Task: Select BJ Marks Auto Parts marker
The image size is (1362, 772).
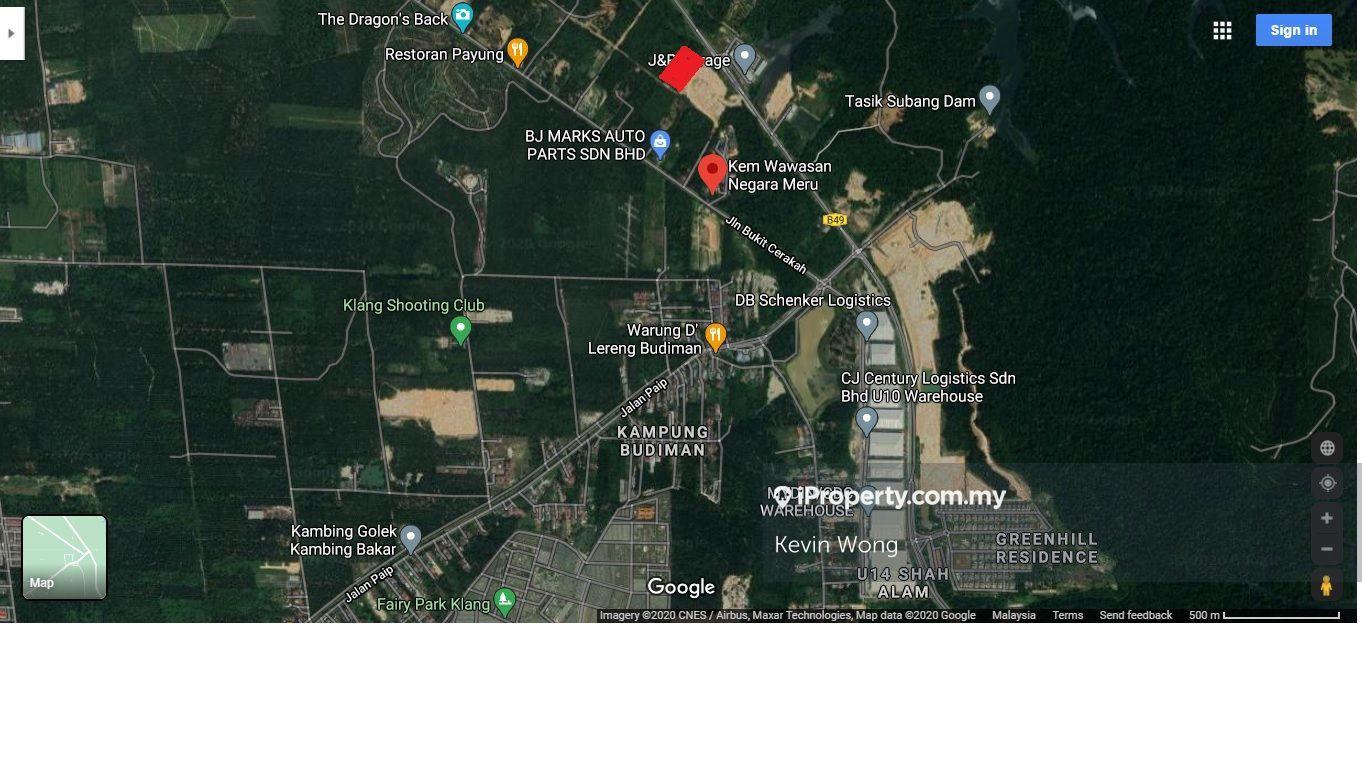Action: [x=660, y=143]
